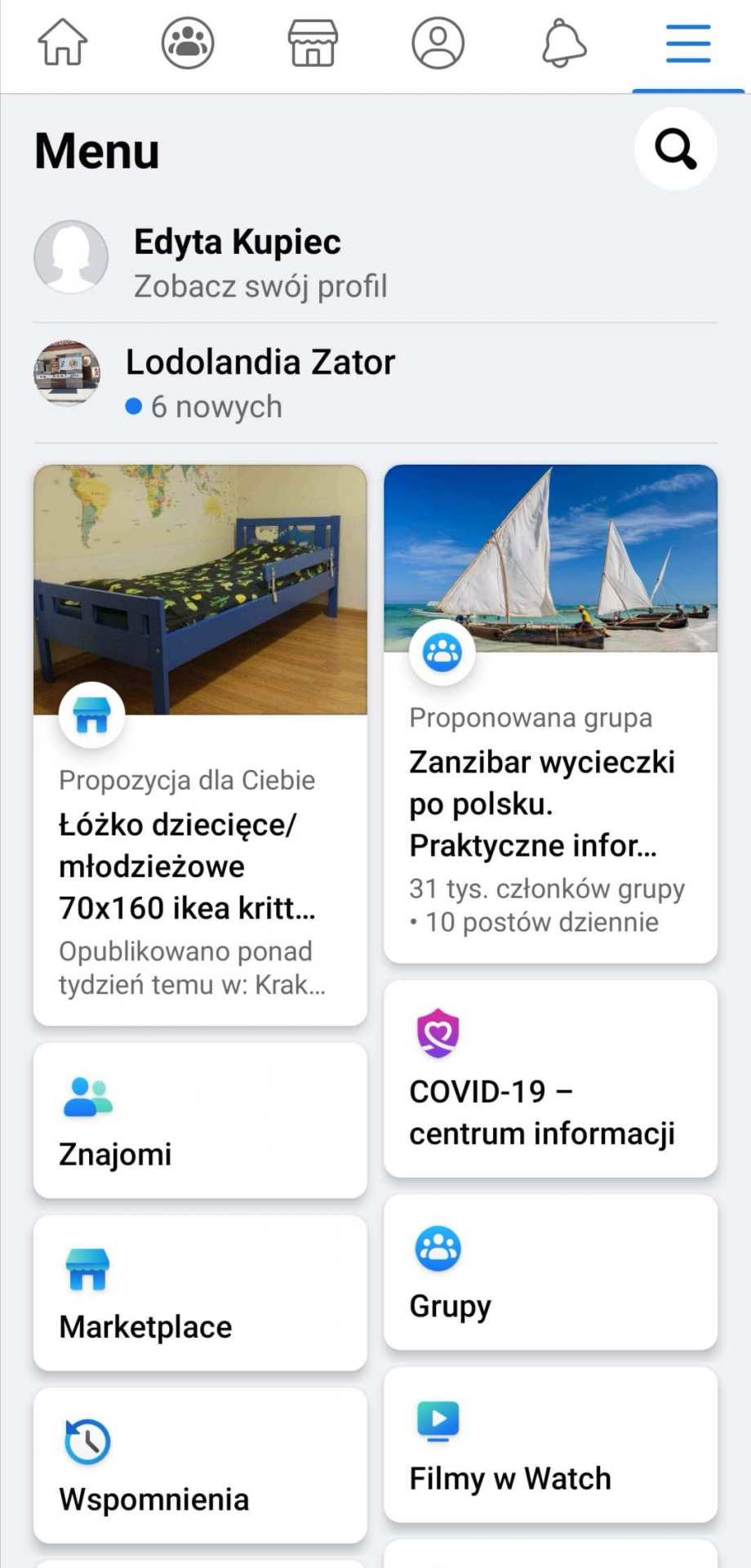Select the hamburger menu tab
Screen dimensions: 751x1568
coord(688,42)
